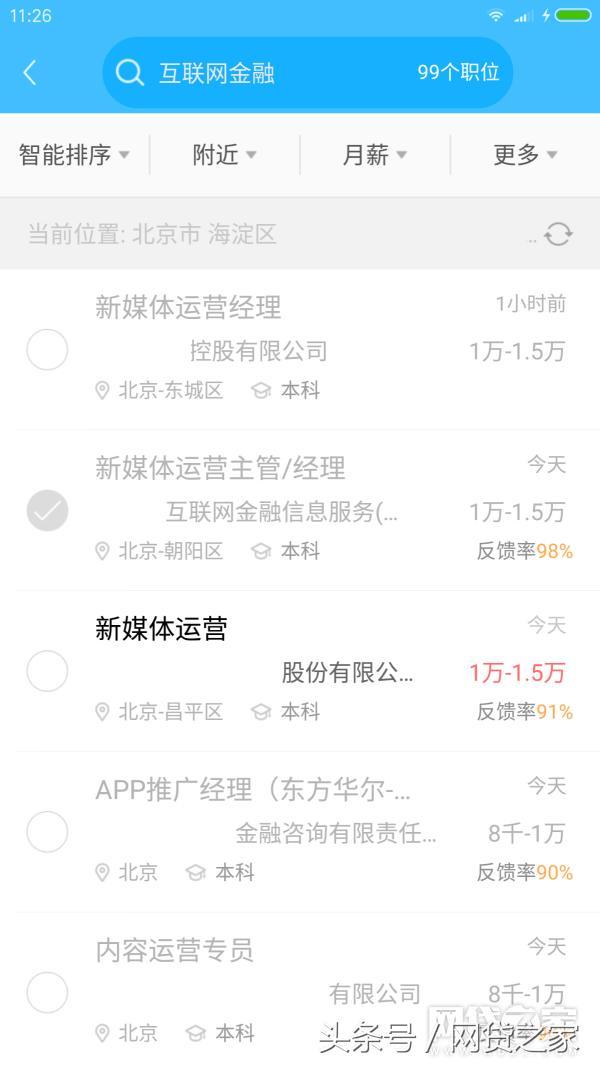Open the 附近 location filter
Image resolution: width=600 pixels, height=1066 pixels.
coord(224,155)
